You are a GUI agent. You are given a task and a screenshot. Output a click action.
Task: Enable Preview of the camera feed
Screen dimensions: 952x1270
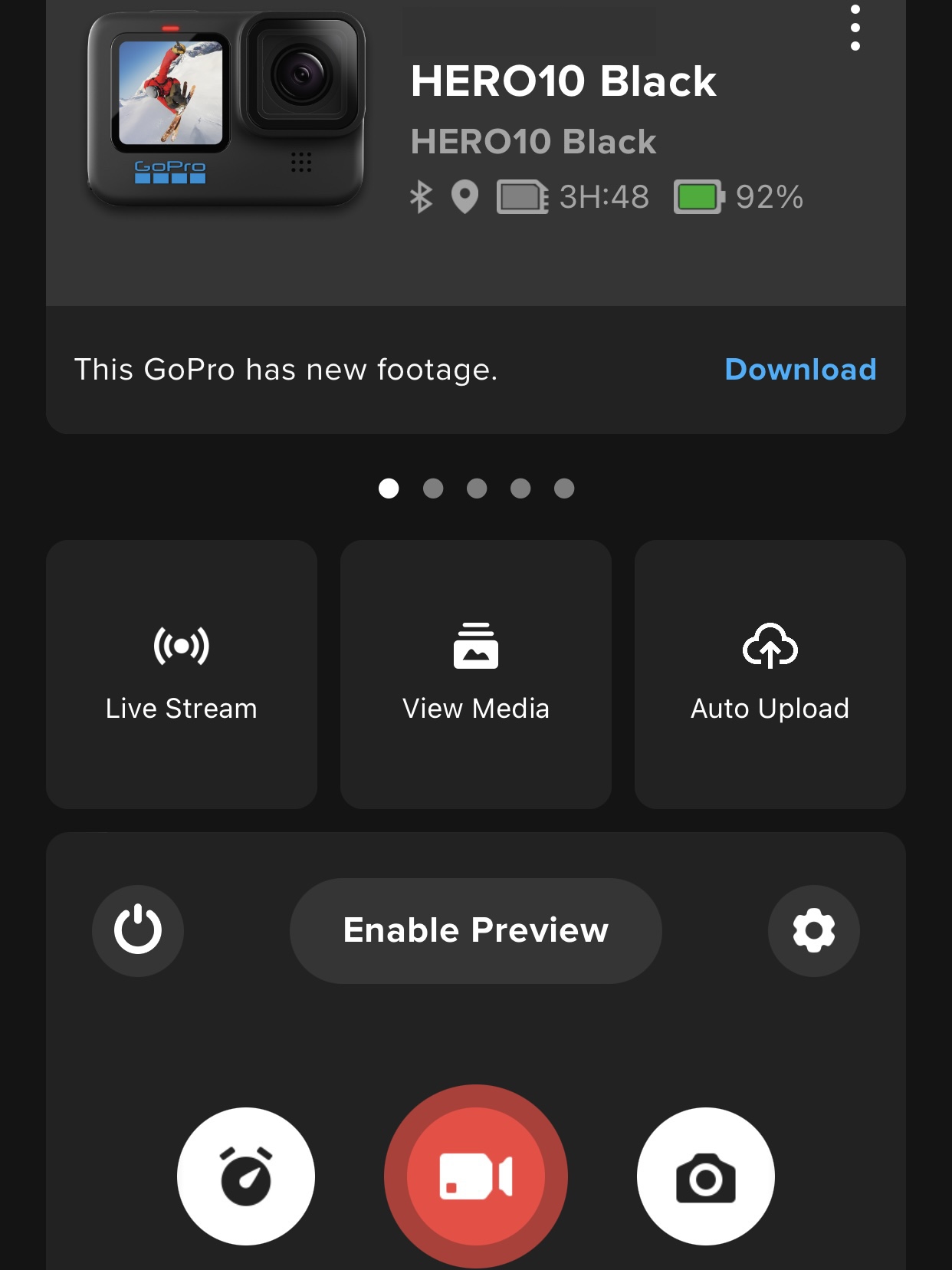[475, 930]
